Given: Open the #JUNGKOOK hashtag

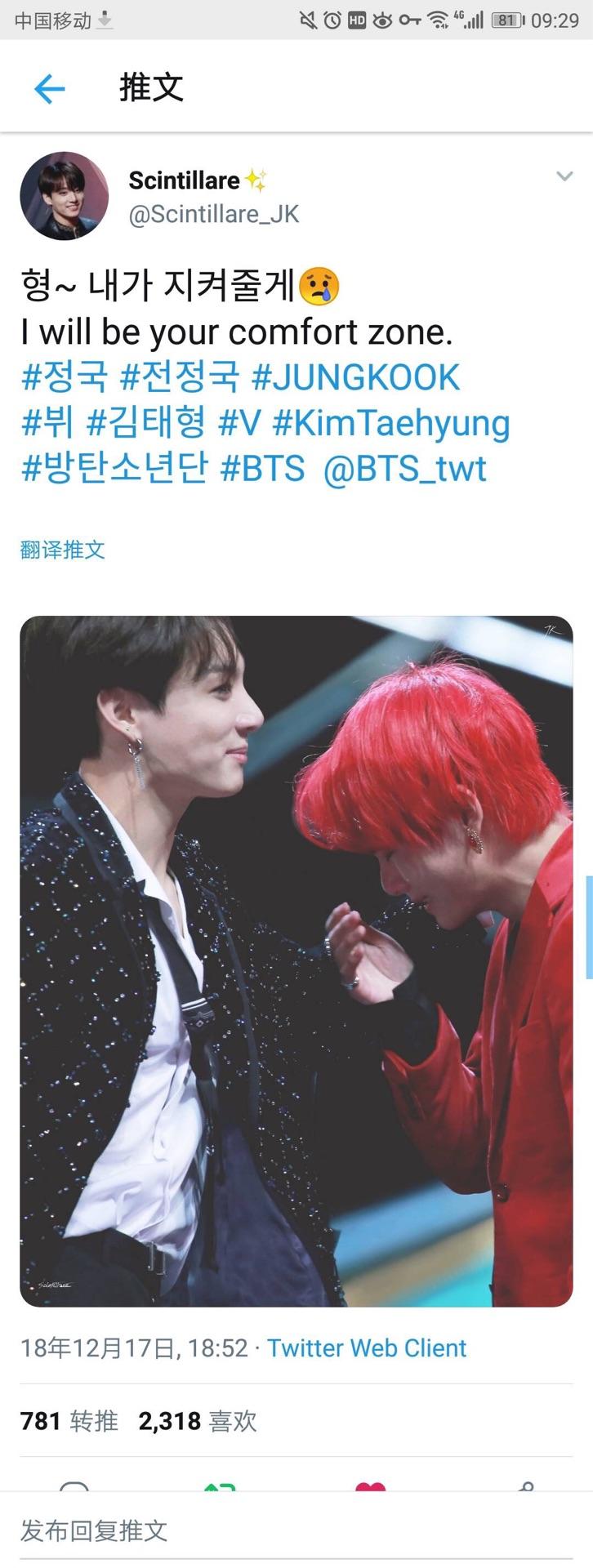Looking at the screenshot, I should click(355, 377).
